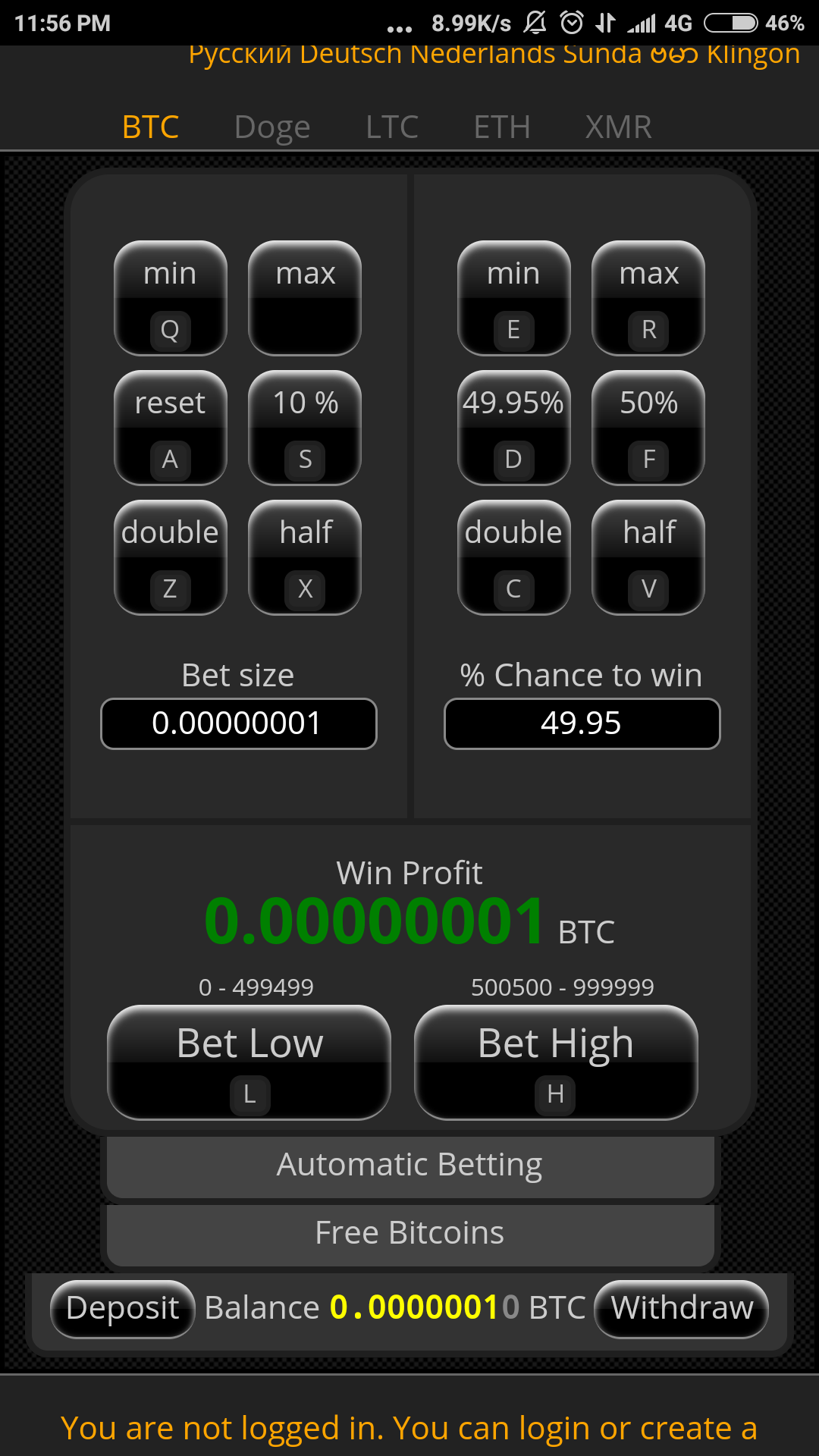Open Automatic Betting section
Viewport: 819px width, 1456px height.
click(x=410, y=1166)
